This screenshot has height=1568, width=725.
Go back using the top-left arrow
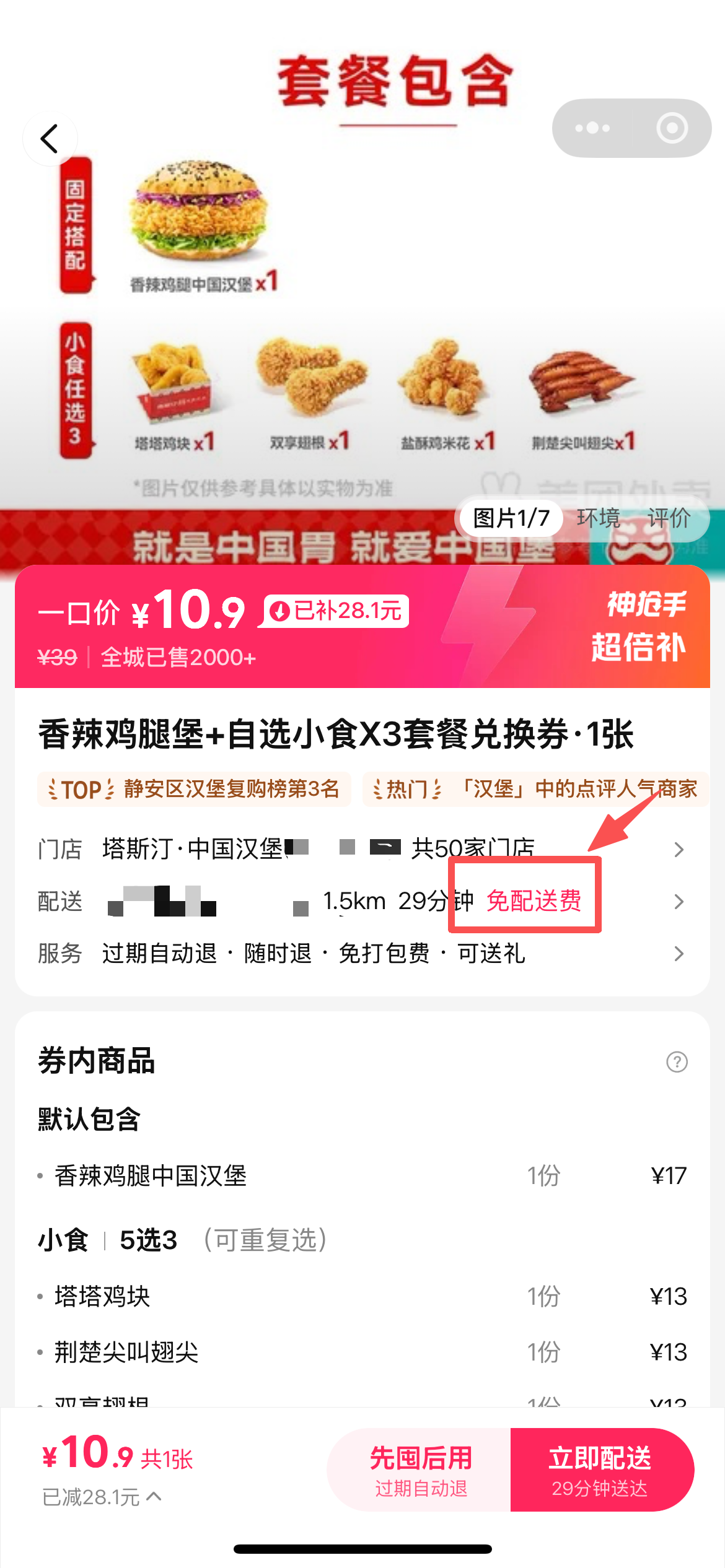pos(50,139)
